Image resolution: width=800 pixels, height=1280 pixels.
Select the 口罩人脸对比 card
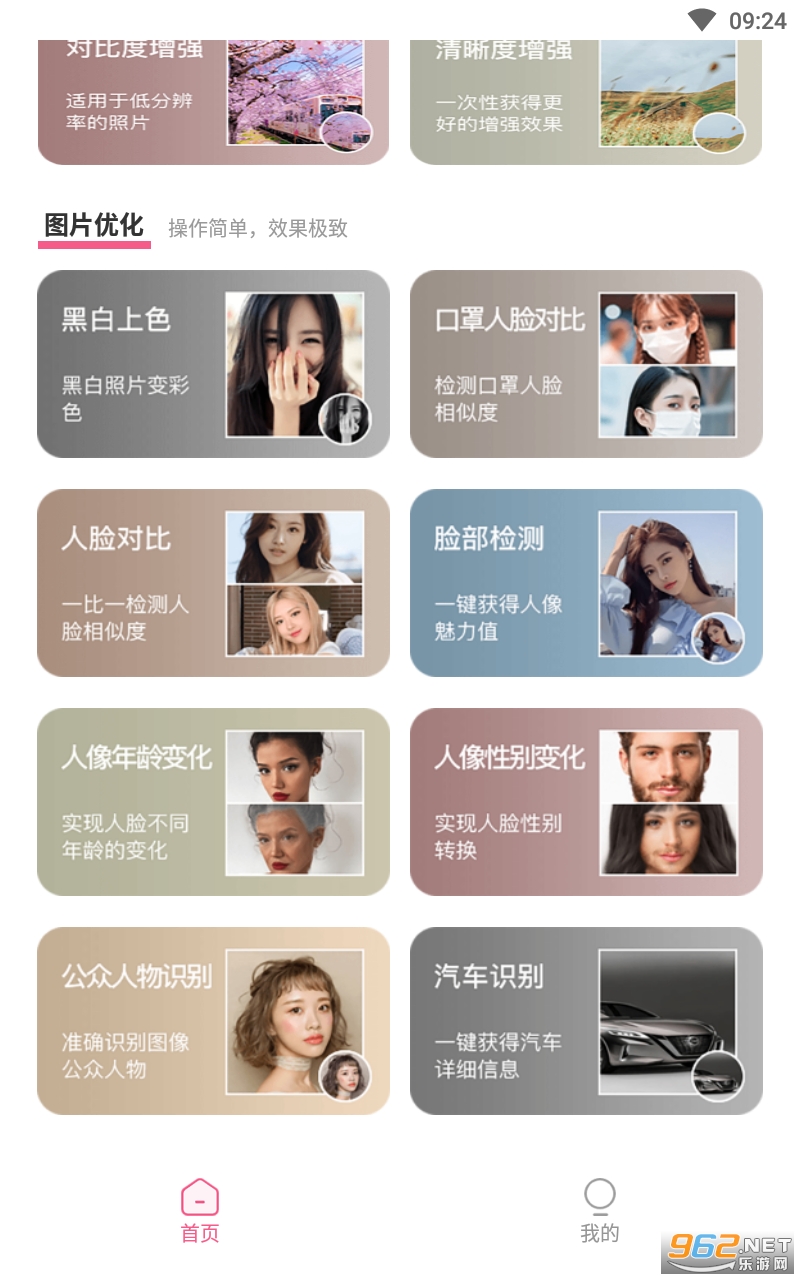(586, 364)
